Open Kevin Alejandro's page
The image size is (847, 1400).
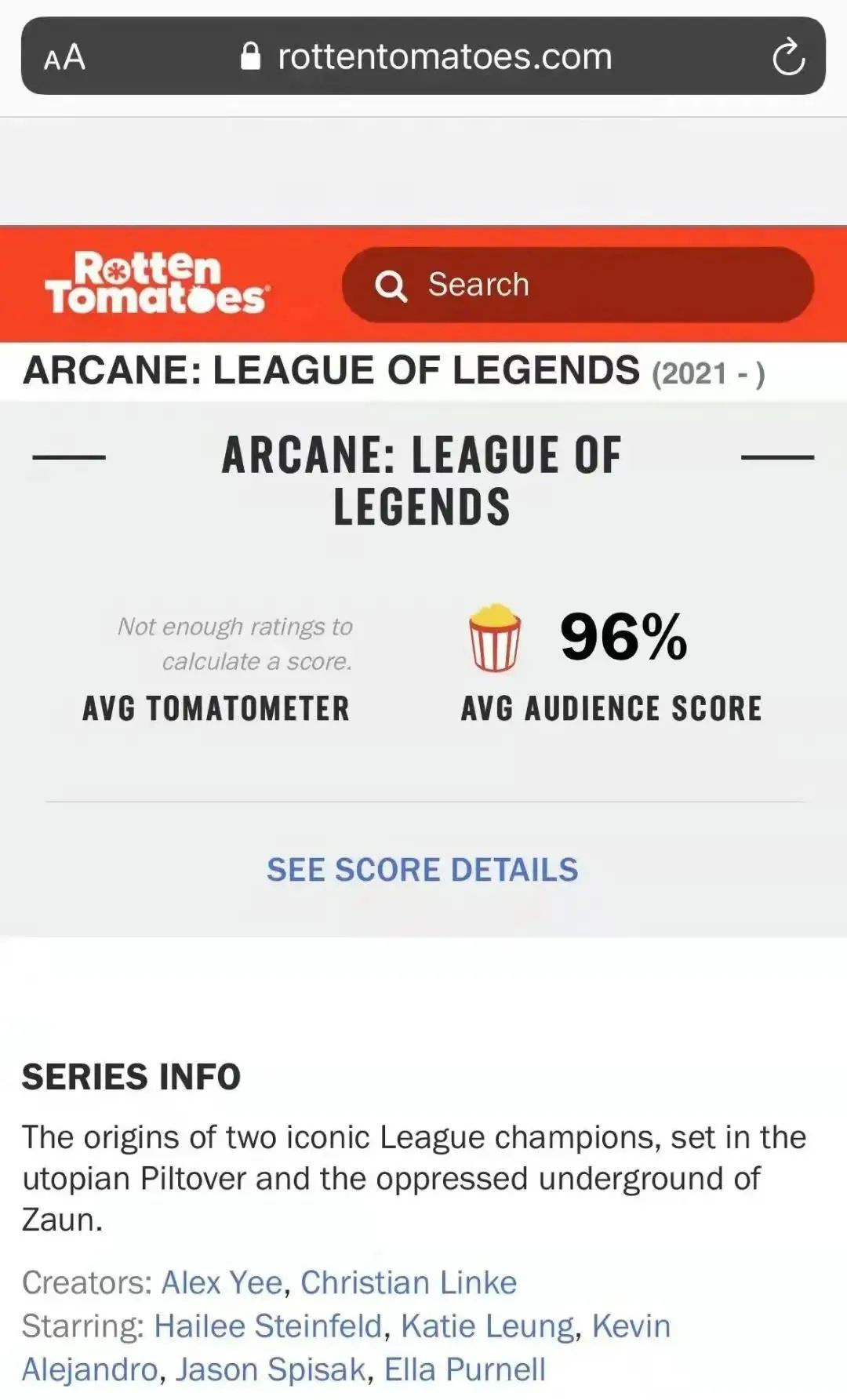[x=631, y=1326]
